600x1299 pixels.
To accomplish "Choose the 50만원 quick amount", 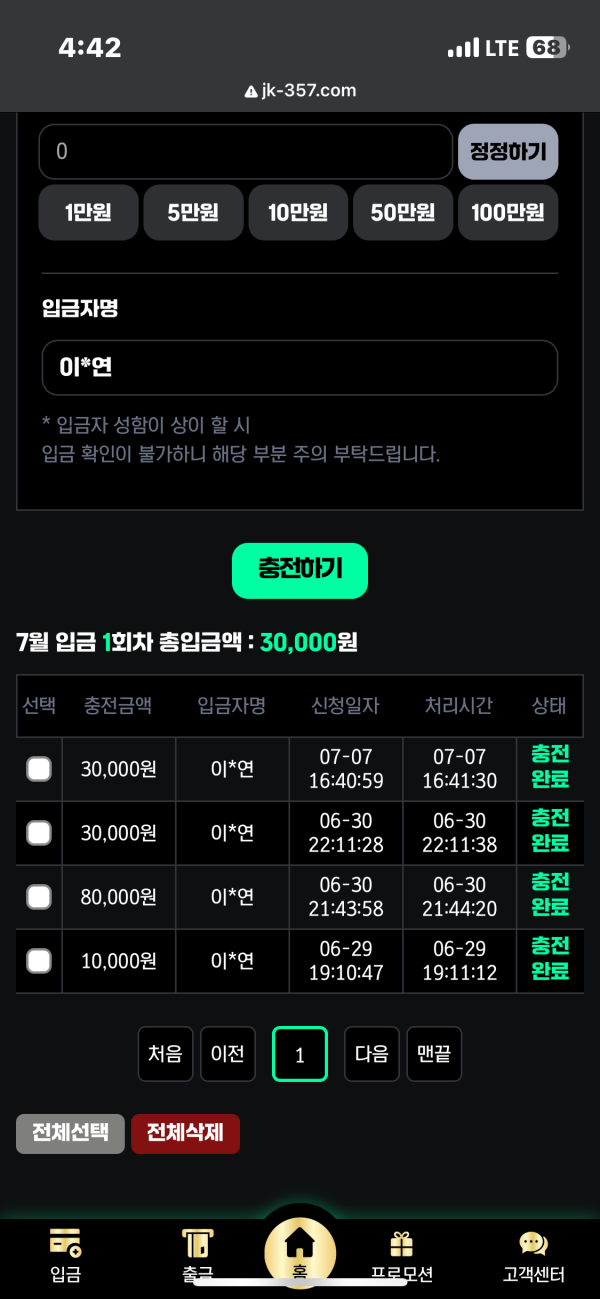I will tap(403, 212).
